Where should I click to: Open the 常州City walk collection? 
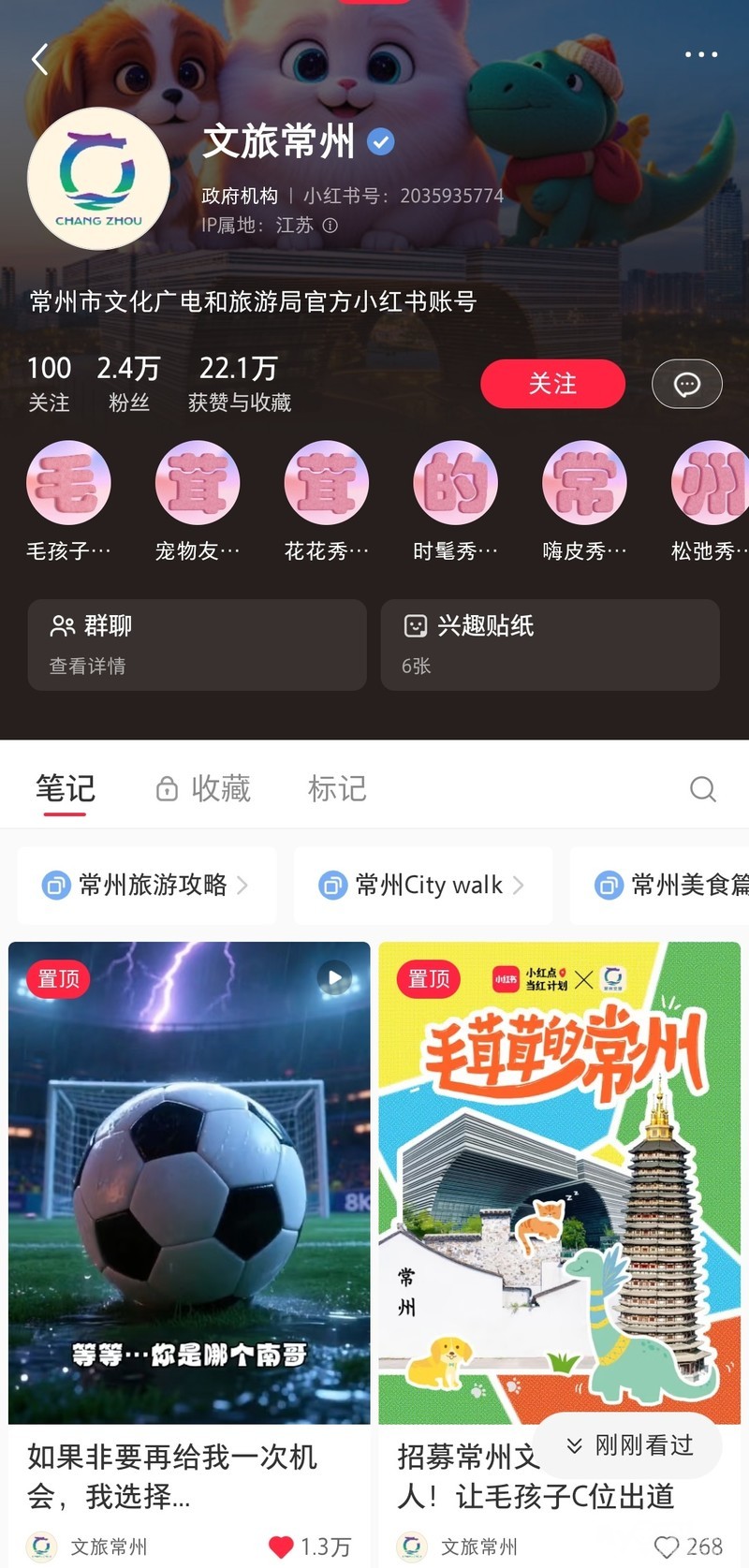click(422, 885)
